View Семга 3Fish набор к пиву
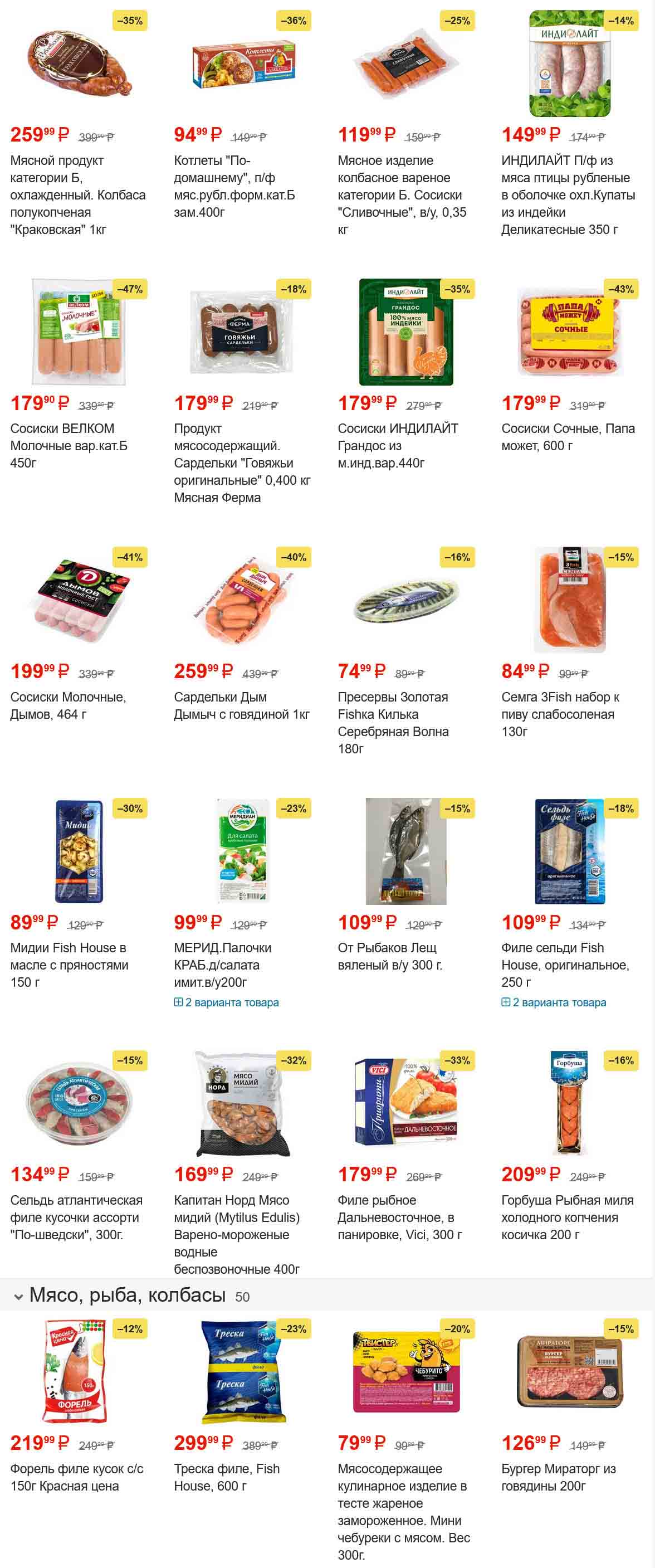655x1568 pixels. click(560, 714)
